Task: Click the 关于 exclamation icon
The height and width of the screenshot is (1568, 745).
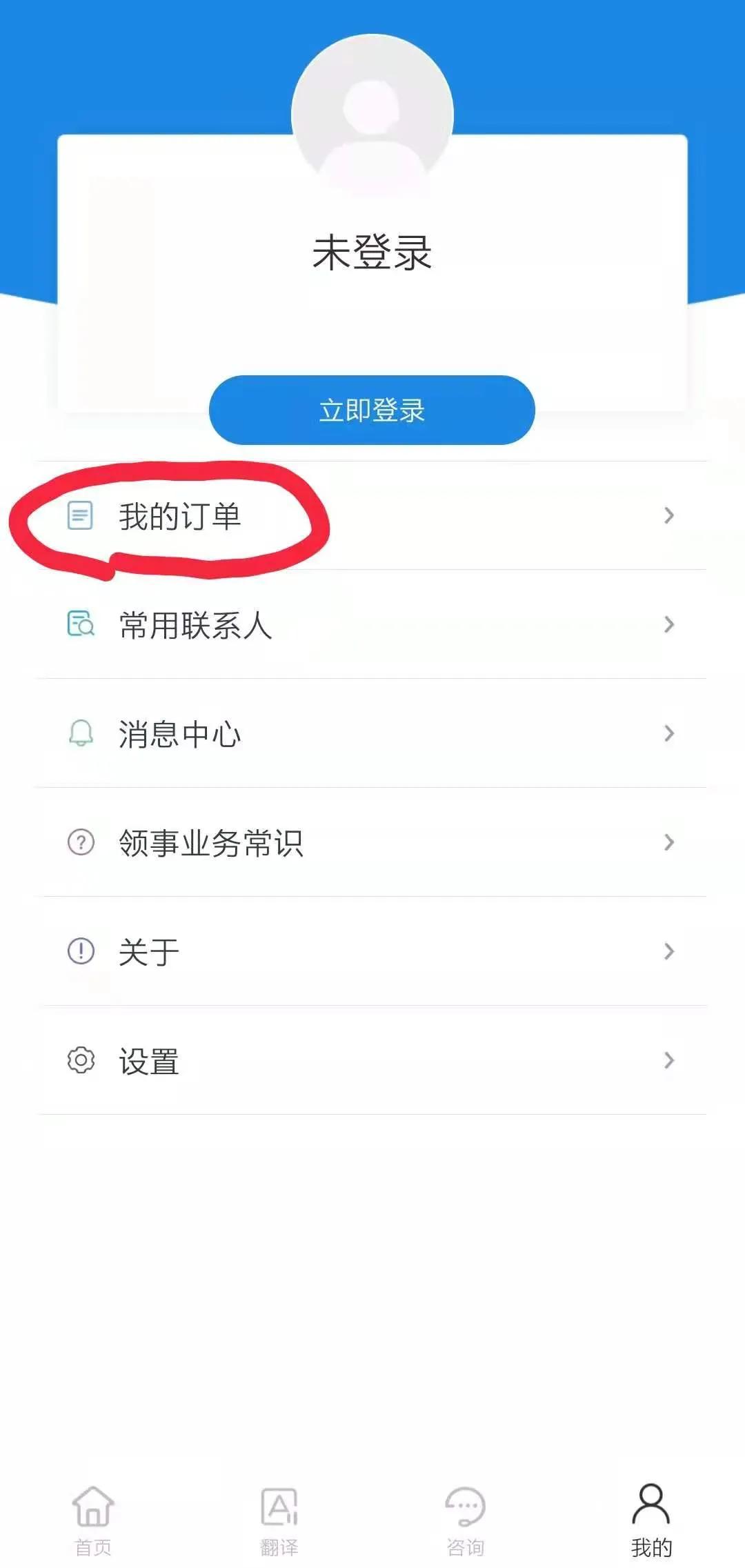Action: [81, 951]
